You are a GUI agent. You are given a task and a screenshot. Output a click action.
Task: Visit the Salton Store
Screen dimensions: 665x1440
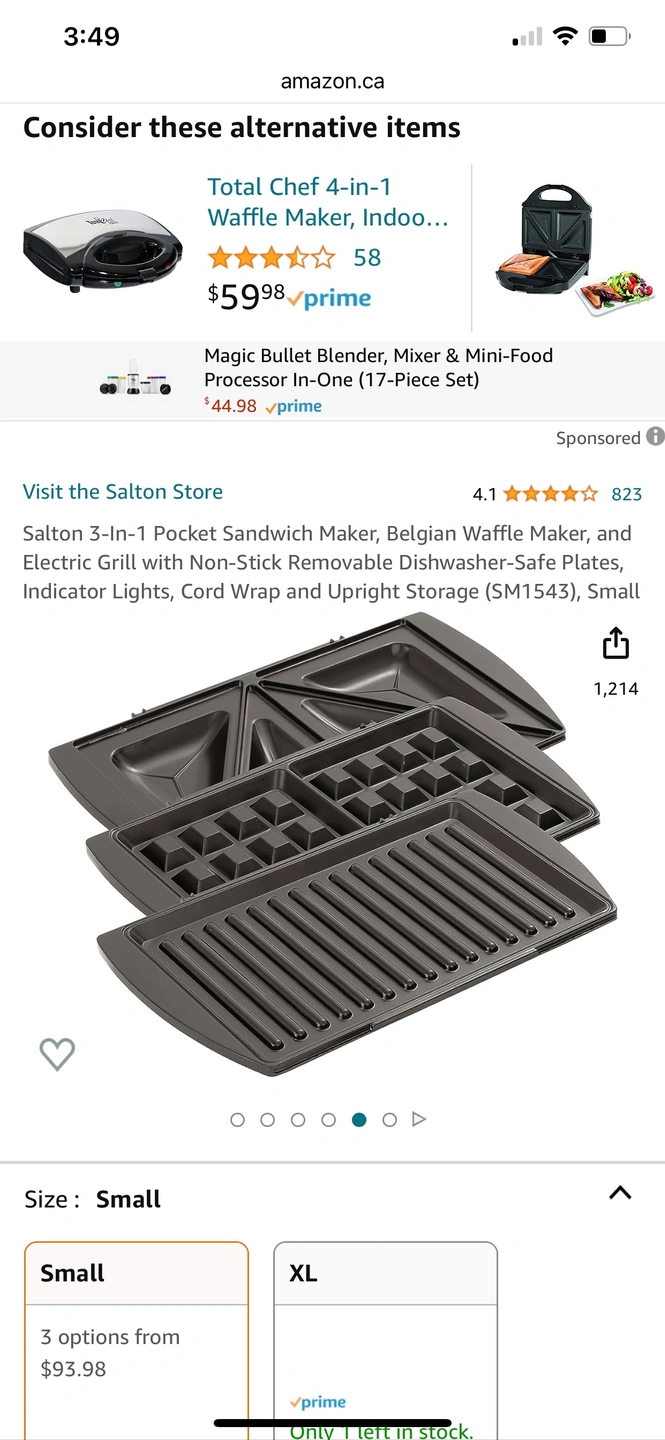[123, 491]
